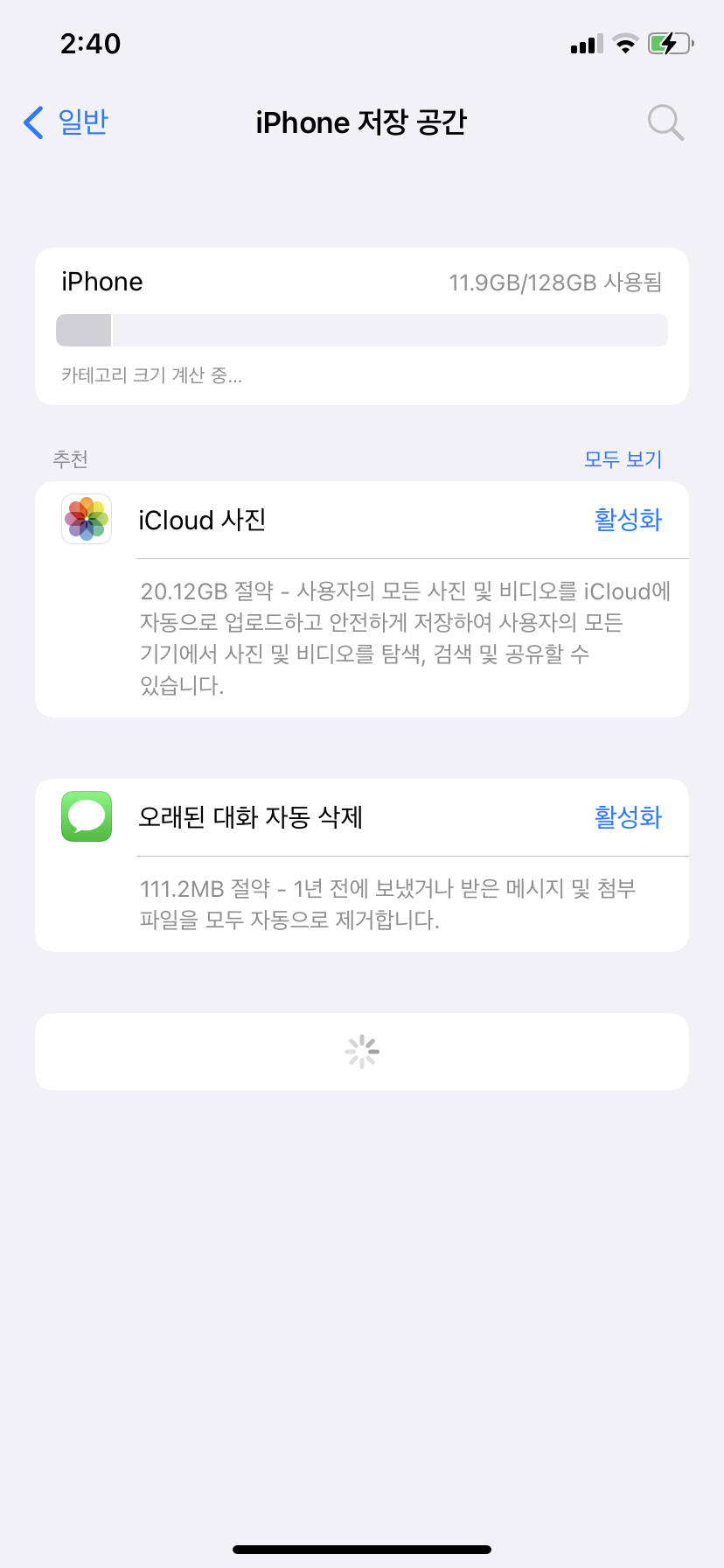Go back to 일반 settings

point(66,122)
